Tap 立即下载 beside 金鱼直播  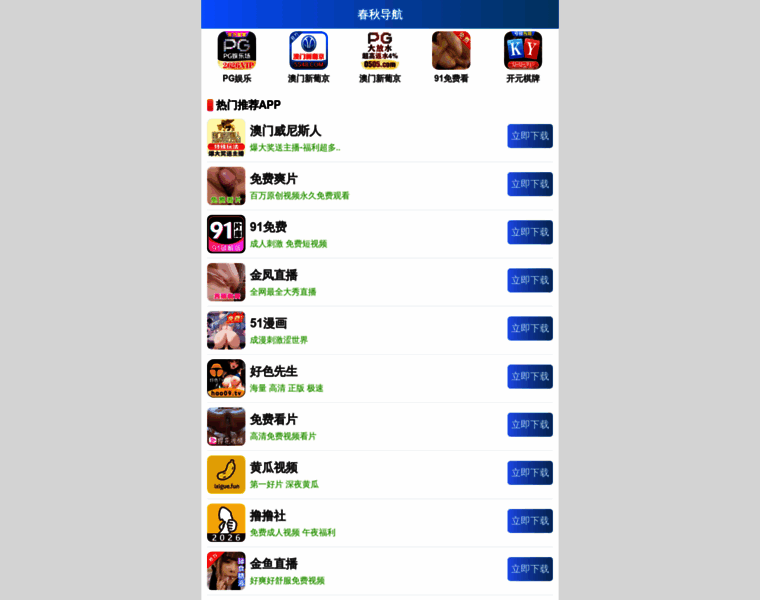tap(529, 568)
